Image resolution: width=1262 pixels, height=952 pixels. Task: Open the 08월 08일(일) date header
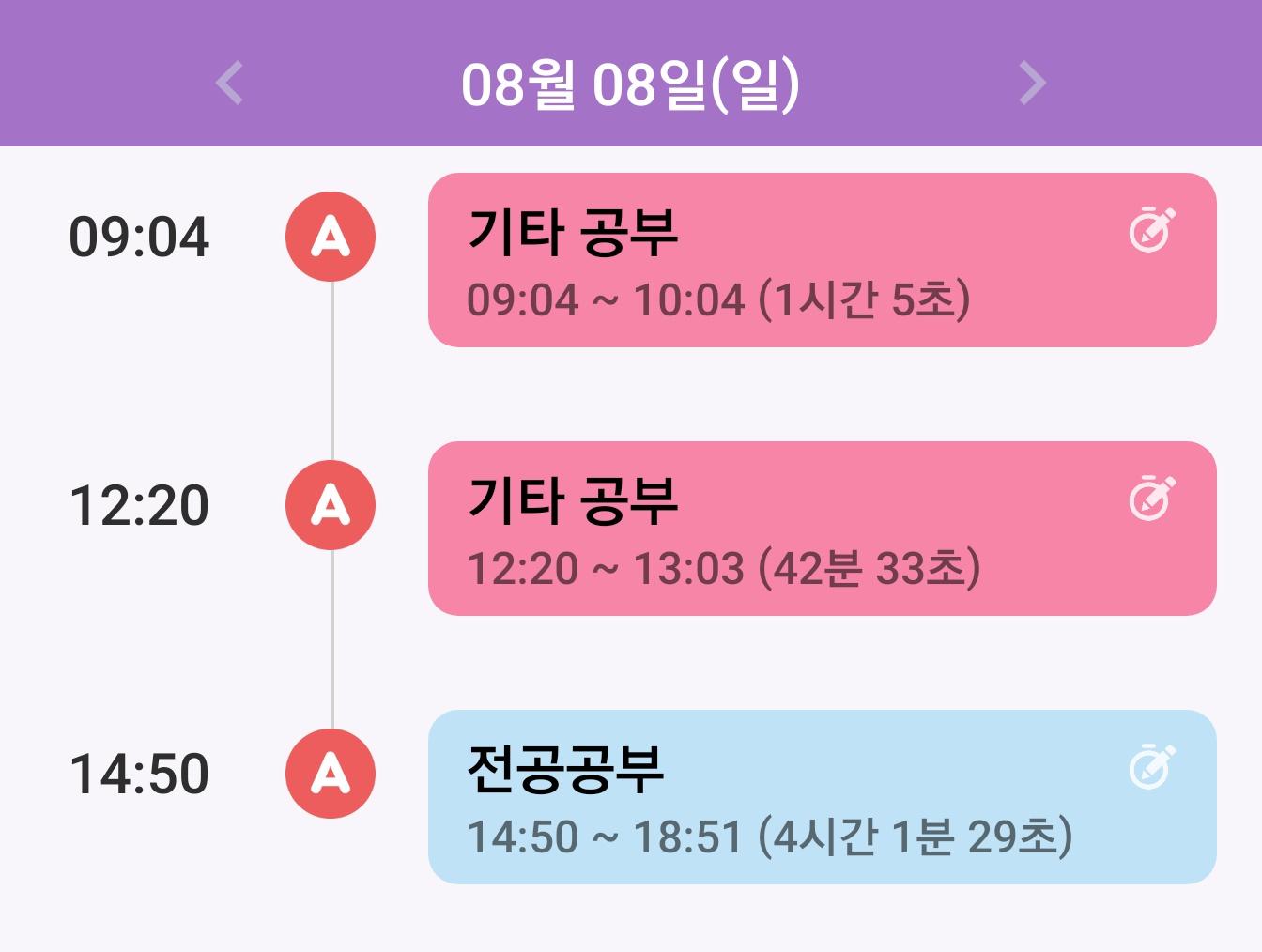[630, 84]
